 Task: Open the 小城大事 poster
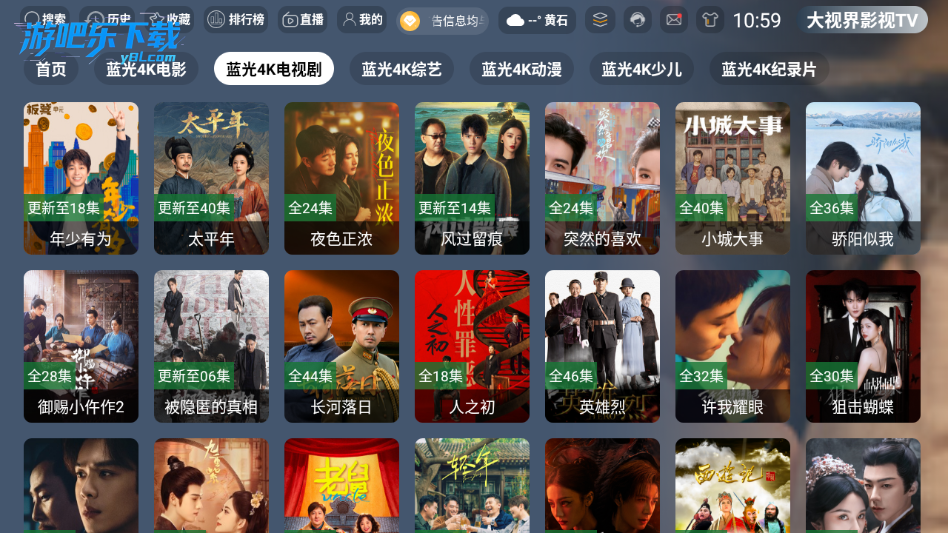click(732, 178)
